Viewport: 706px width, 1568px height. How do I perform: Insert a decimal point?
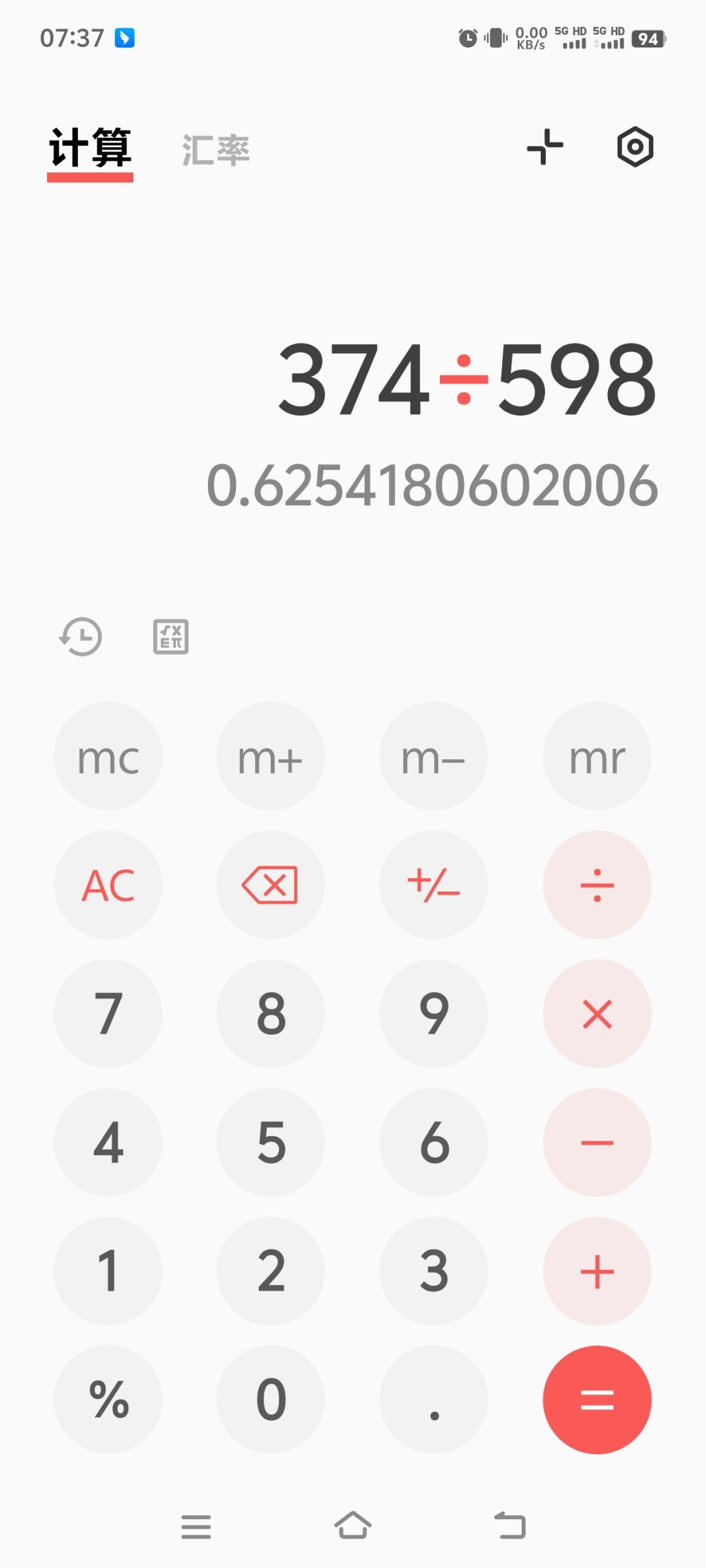tap(433, 1399)
